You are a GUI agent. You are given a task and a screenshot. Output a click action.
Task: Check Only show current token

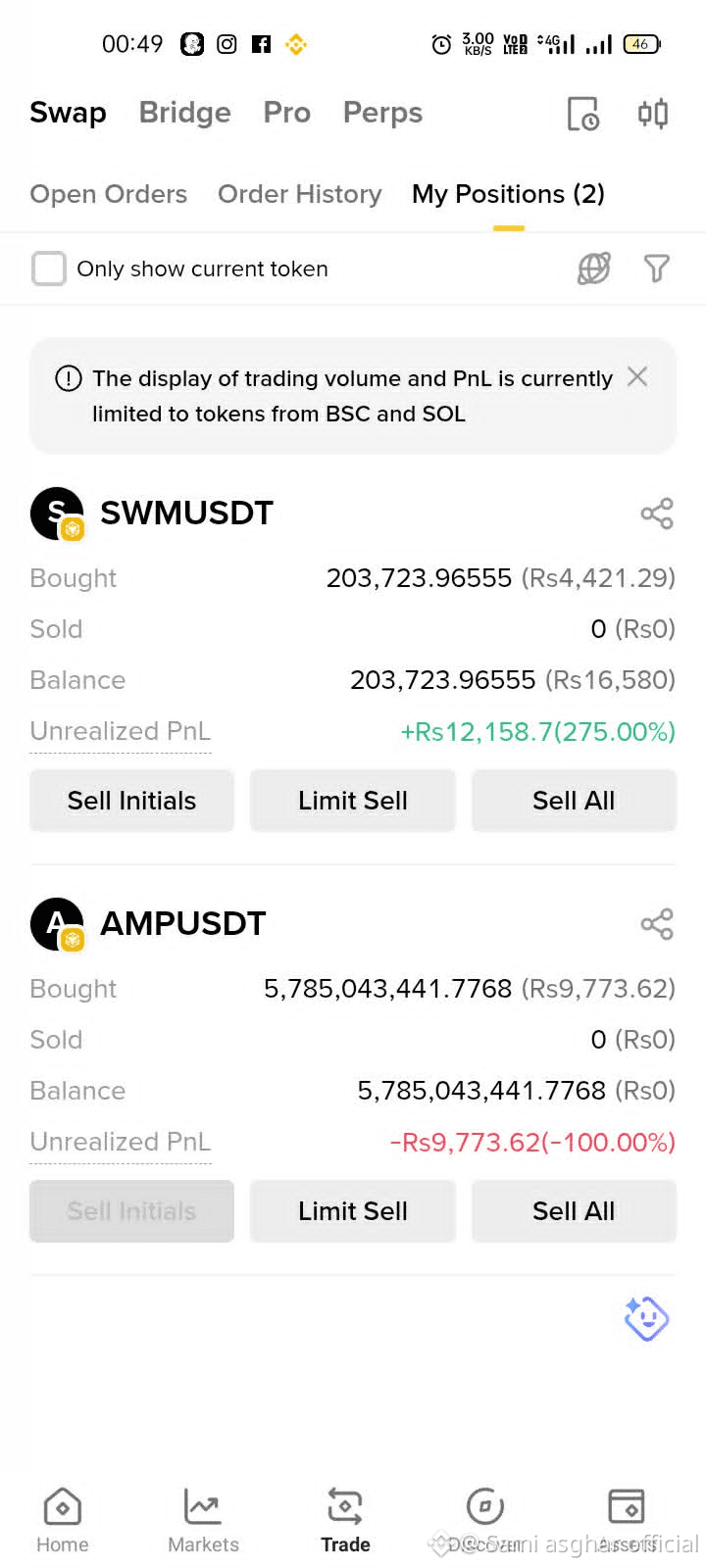click(x=49, y=269)
